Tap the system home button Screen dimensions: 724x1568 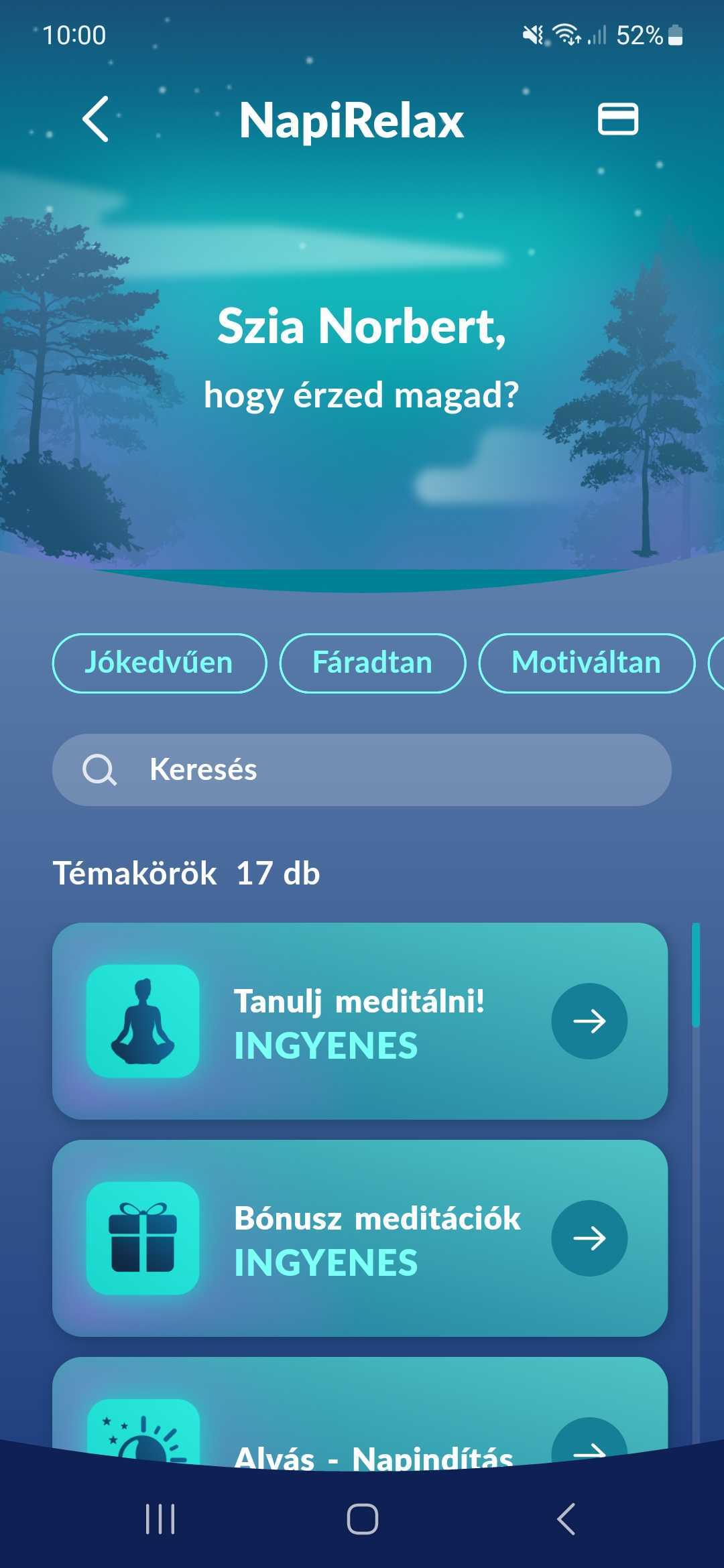click(362, 1518)
